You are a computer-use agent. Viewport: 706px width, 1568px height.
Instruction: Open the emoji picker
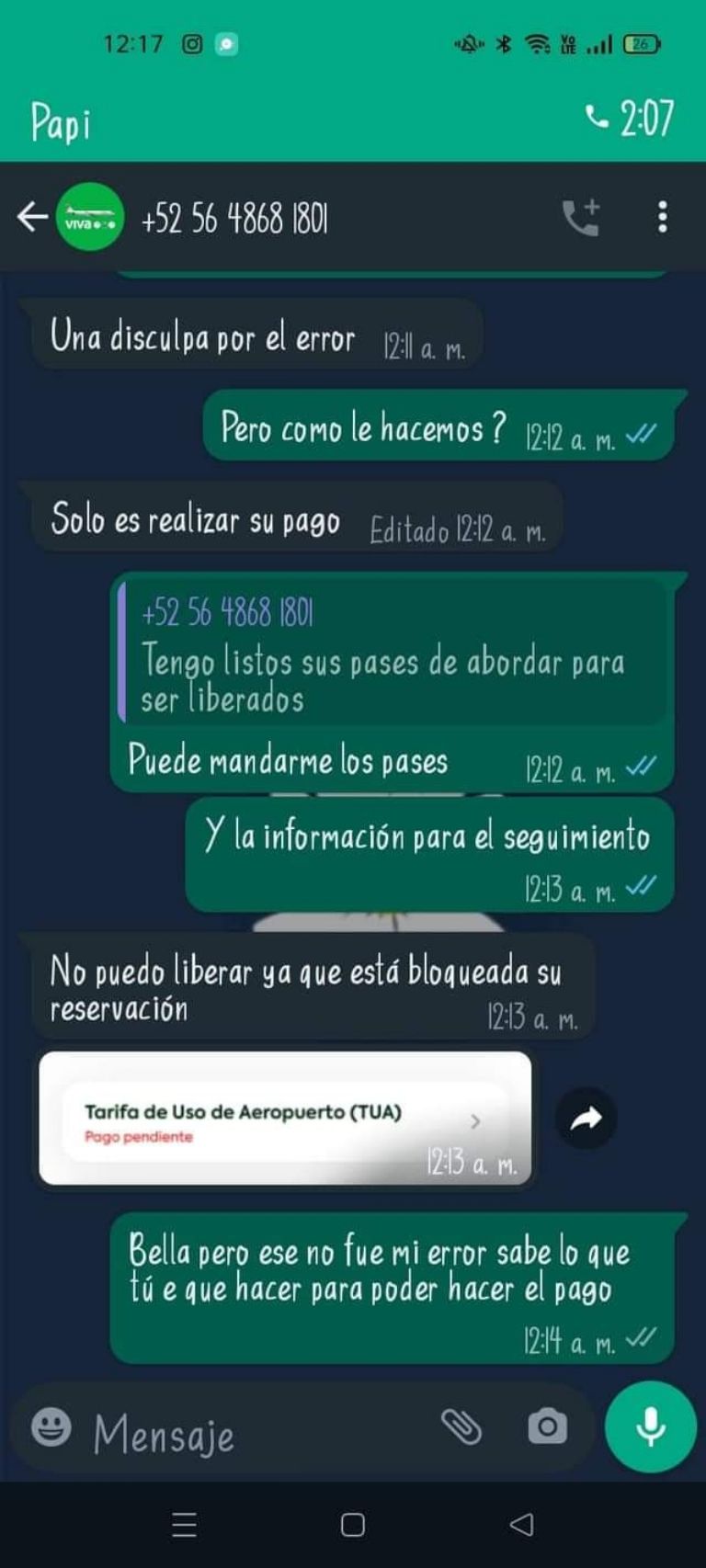pyautogui.click(x=51, y=1427)
